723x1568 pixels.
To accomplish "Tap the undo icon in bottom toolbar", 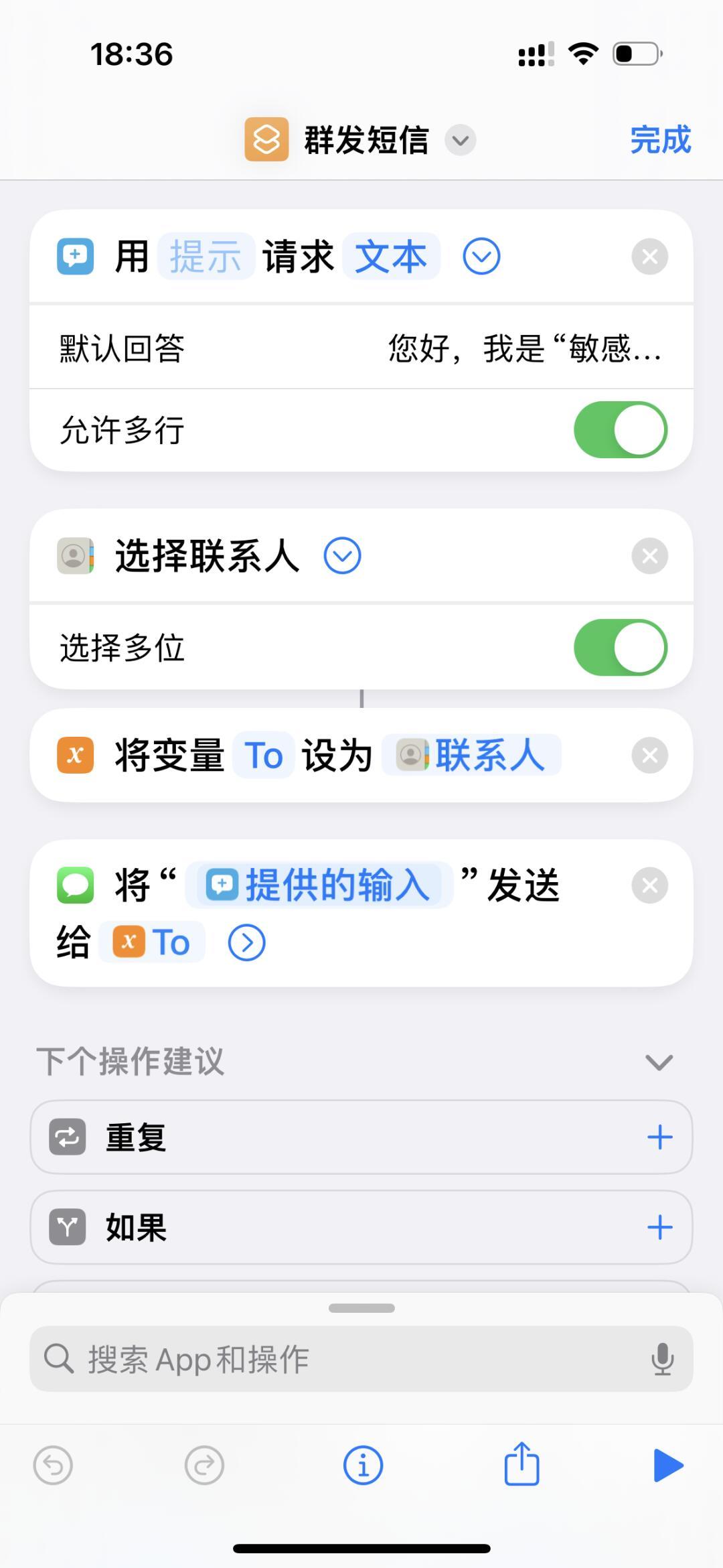I will tap(54, 1464).
